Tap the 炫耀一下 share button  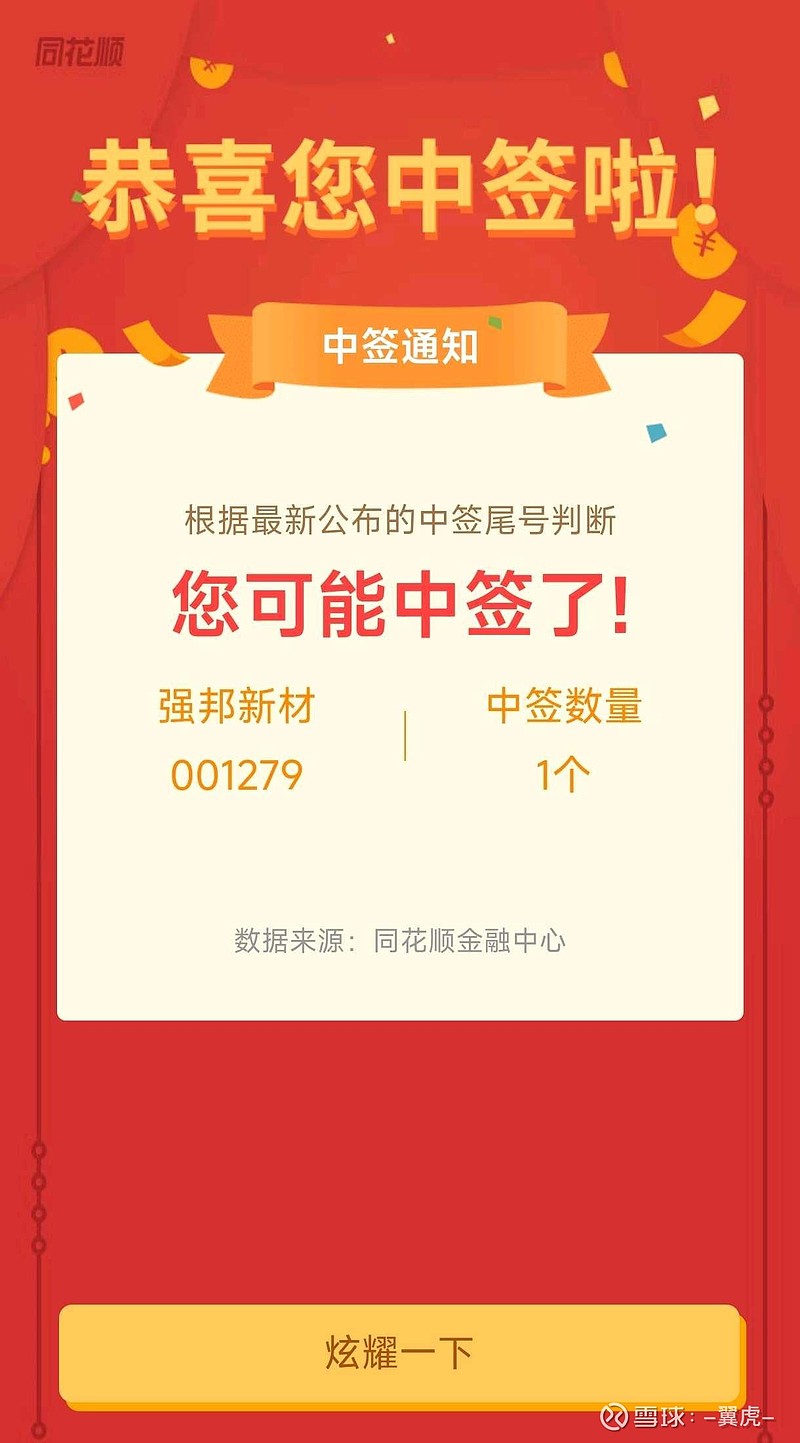click(x=399, y=1352)
